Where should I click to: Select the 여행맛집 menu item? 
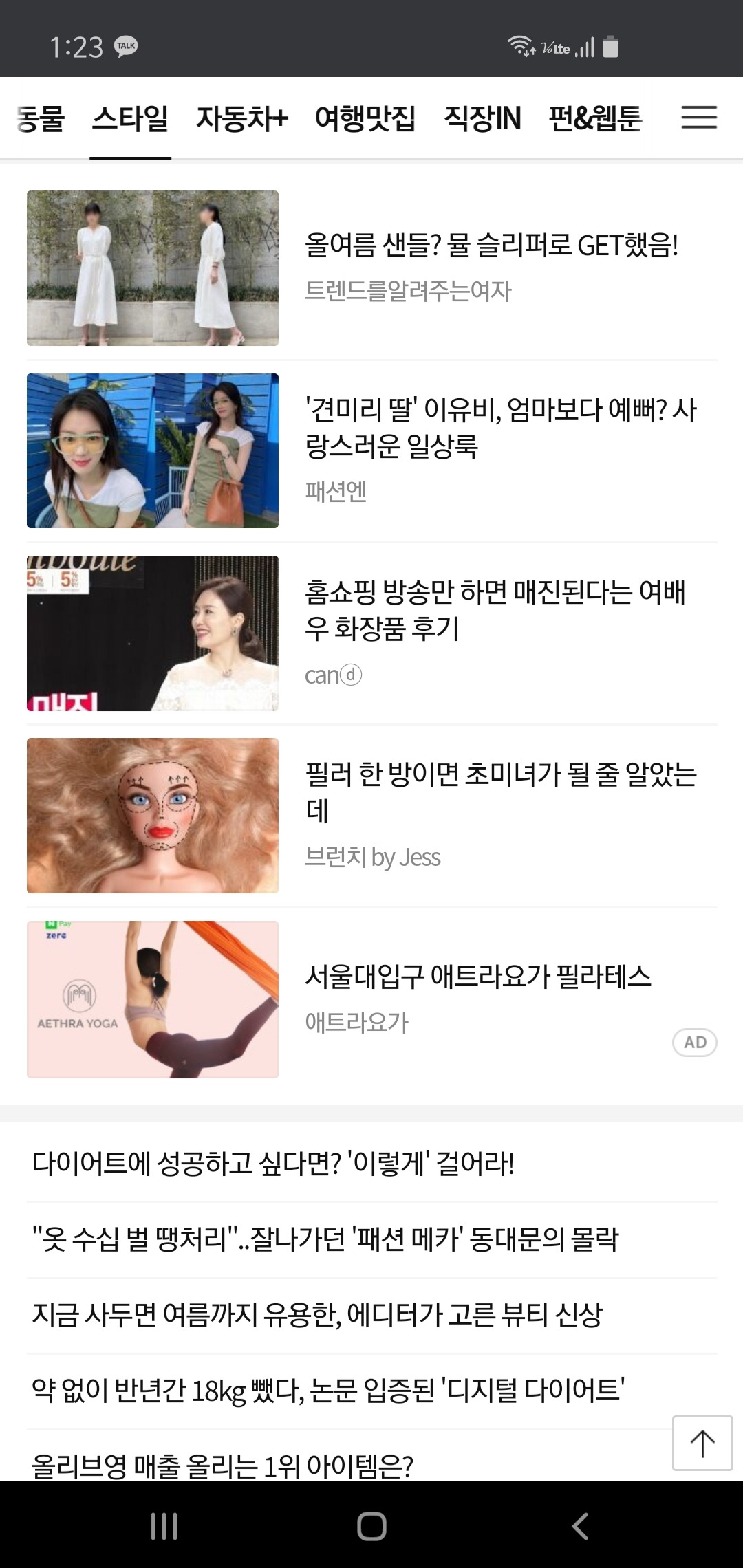(x=366, y=118)
